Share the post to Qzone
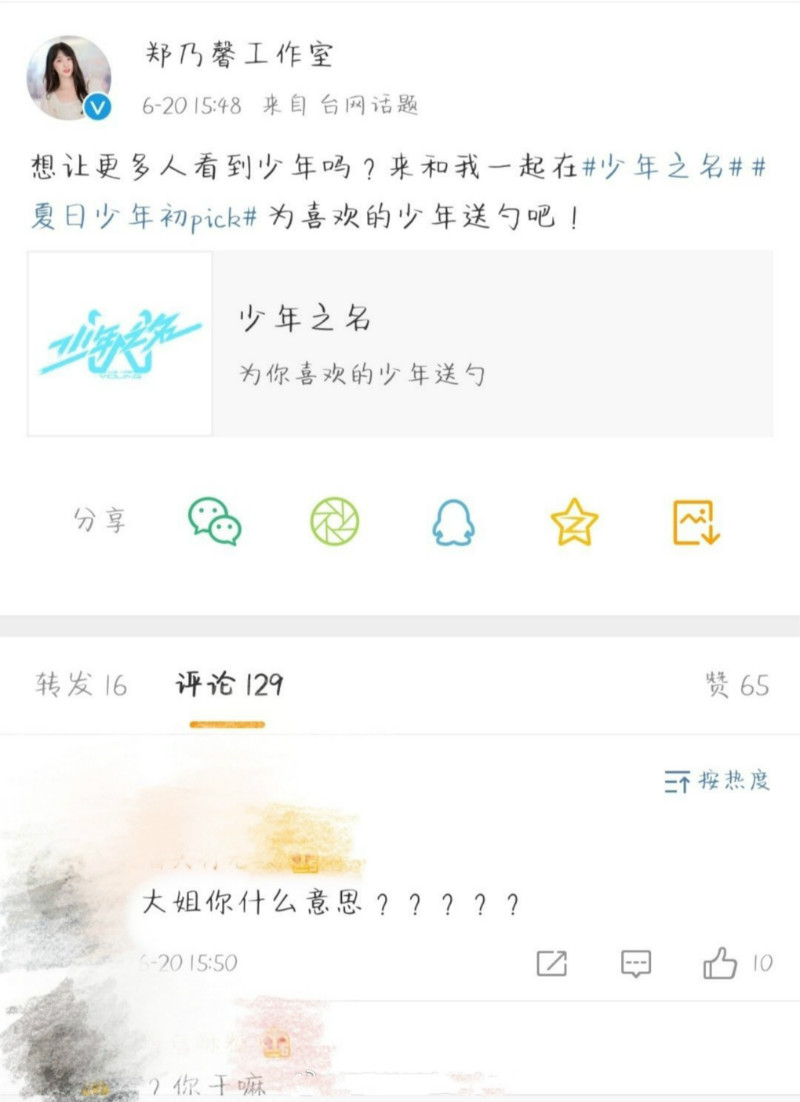800x1102 pixels. click(x=574, y=522)
